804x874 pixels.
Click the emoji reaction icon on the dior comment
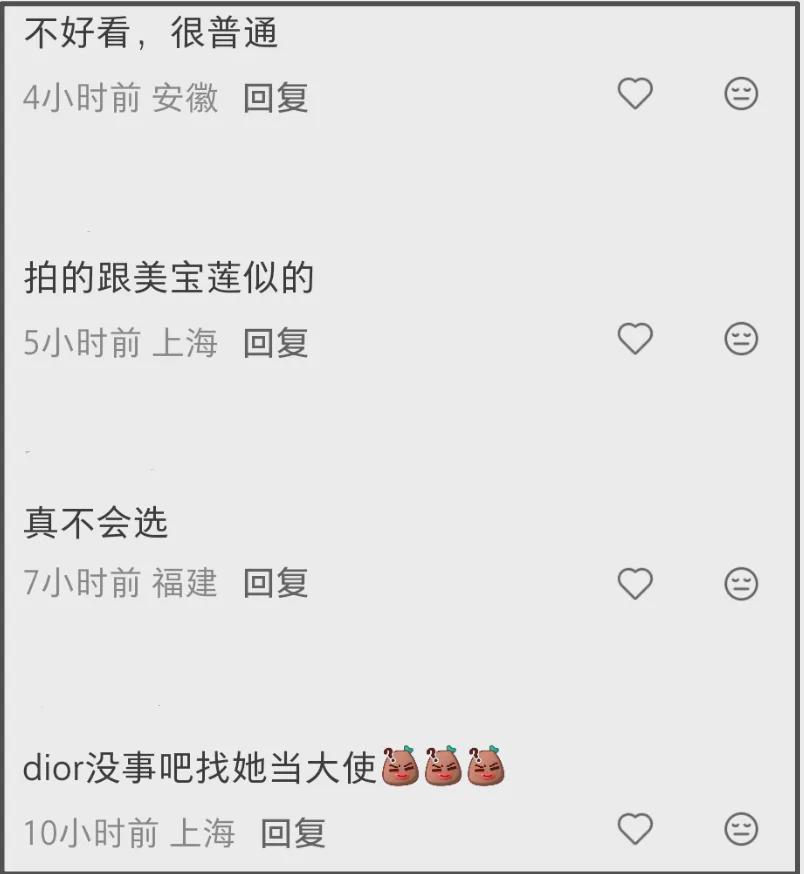coord(740,831)
